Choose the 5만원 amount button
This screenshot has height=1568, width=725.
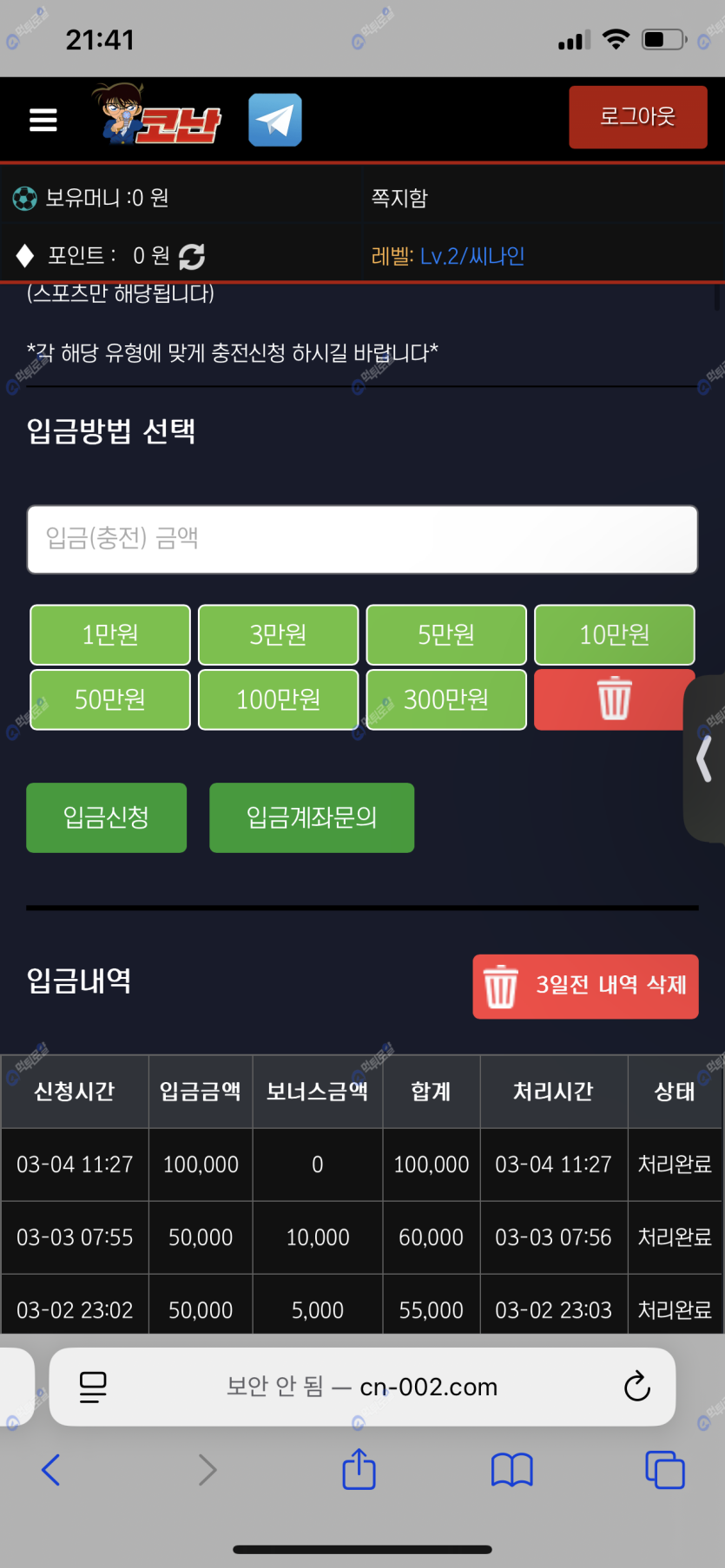tap(446, 634)
